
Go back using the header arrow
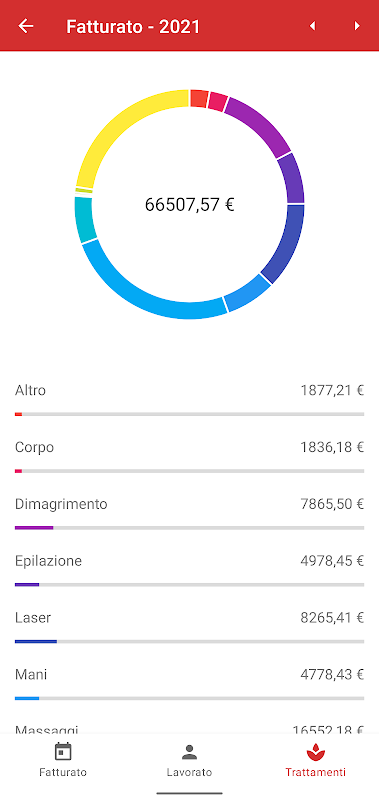coord(26,26)
